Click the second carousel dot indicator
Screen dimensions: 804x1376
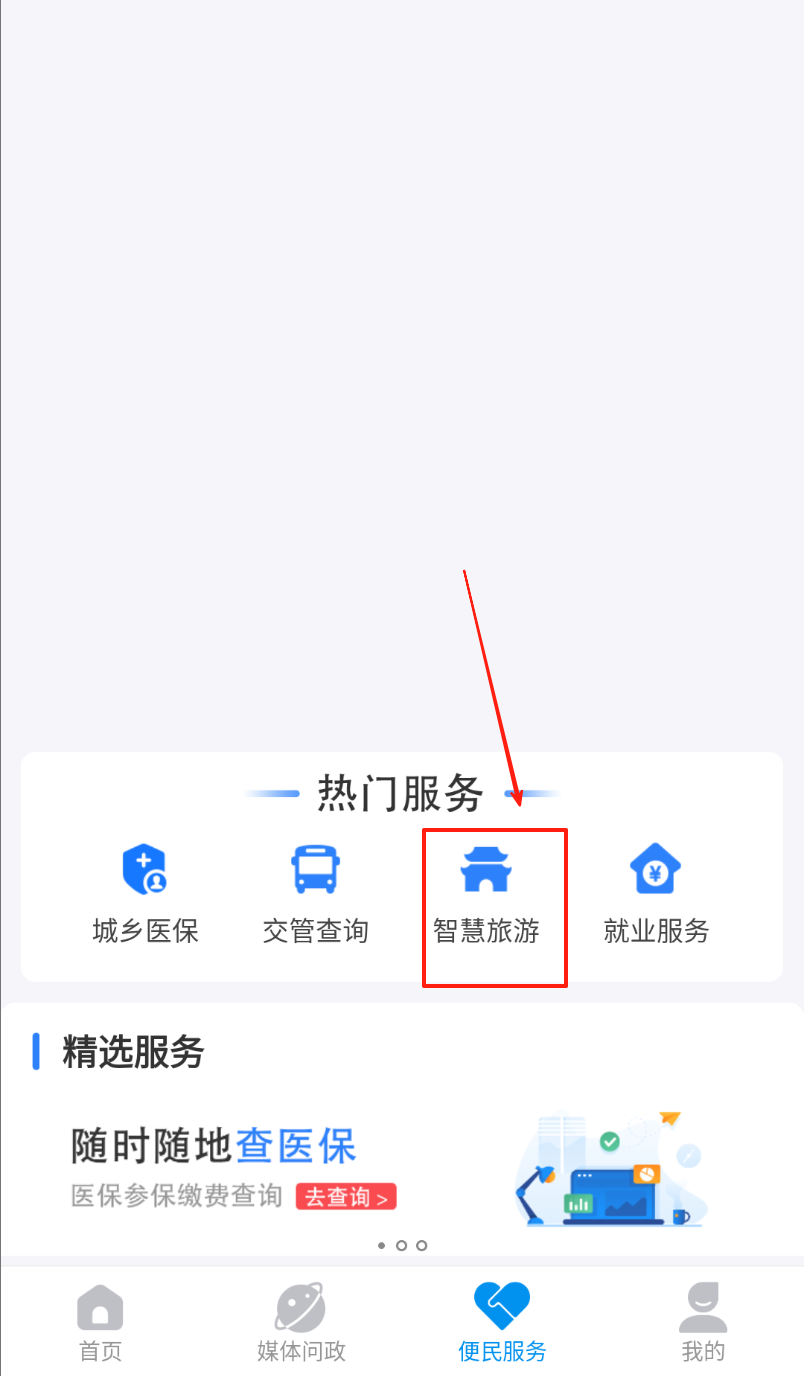pos(401,1245)
